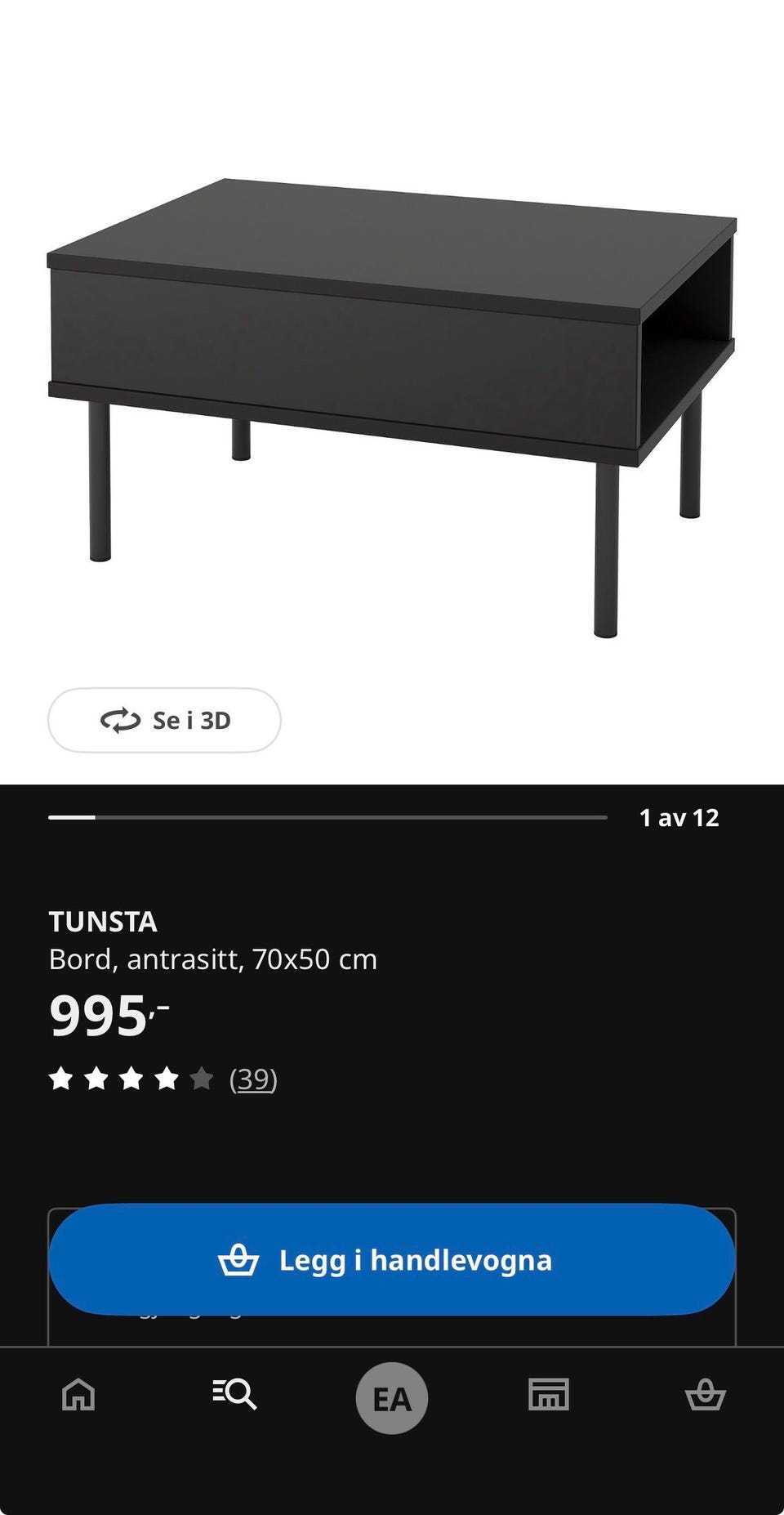Open the EA profile tab

coord(392,1398)
